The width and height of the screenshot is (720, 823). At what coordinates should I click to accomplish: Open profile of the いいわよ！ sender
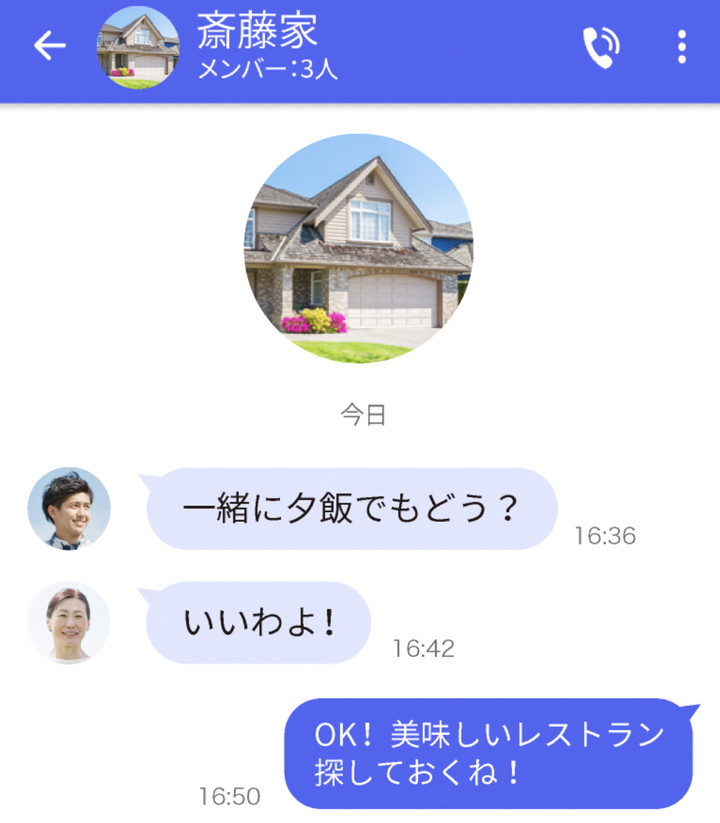point(69,623)
